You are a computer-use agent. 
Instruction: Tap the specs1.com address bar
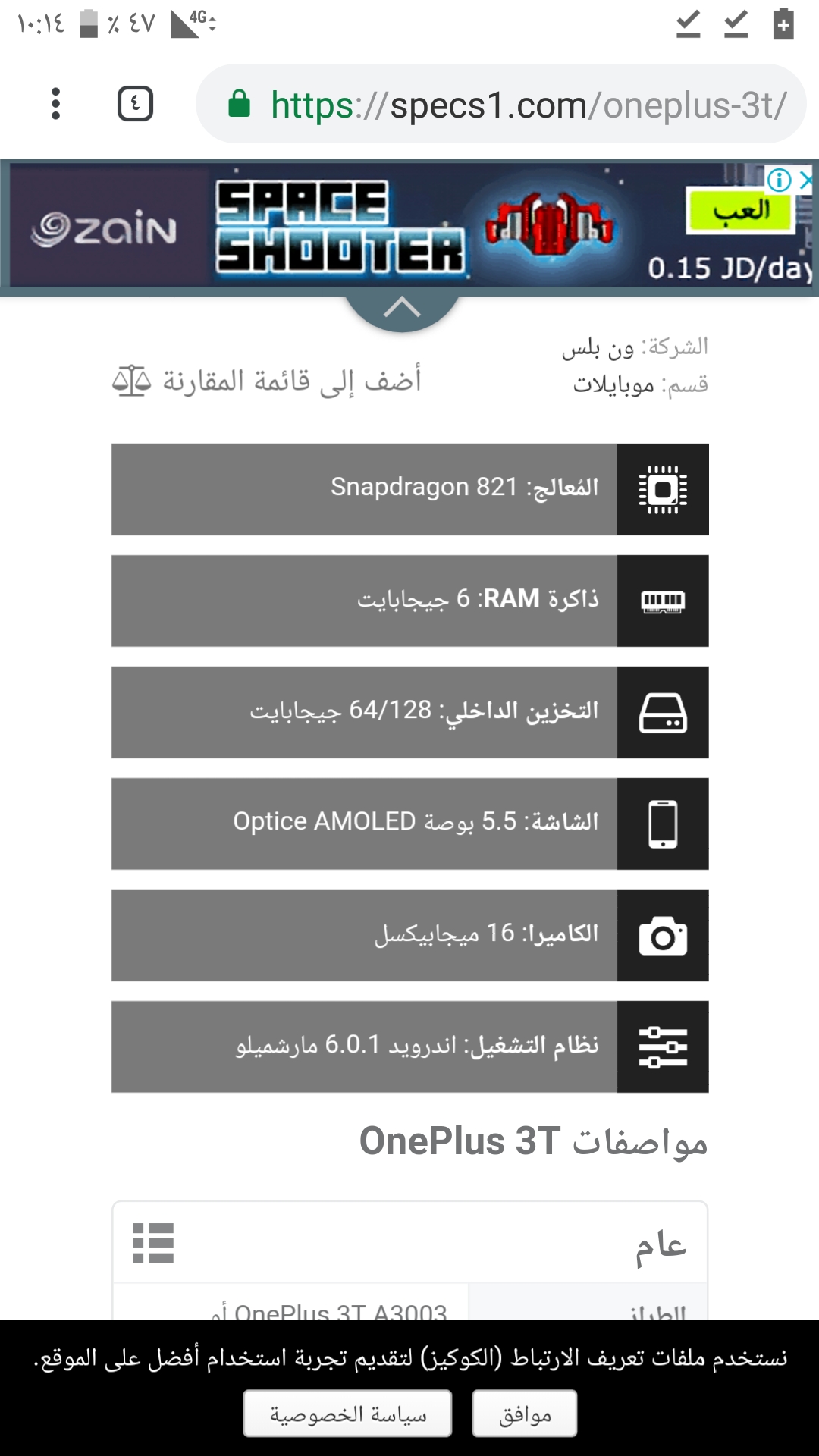500,104
